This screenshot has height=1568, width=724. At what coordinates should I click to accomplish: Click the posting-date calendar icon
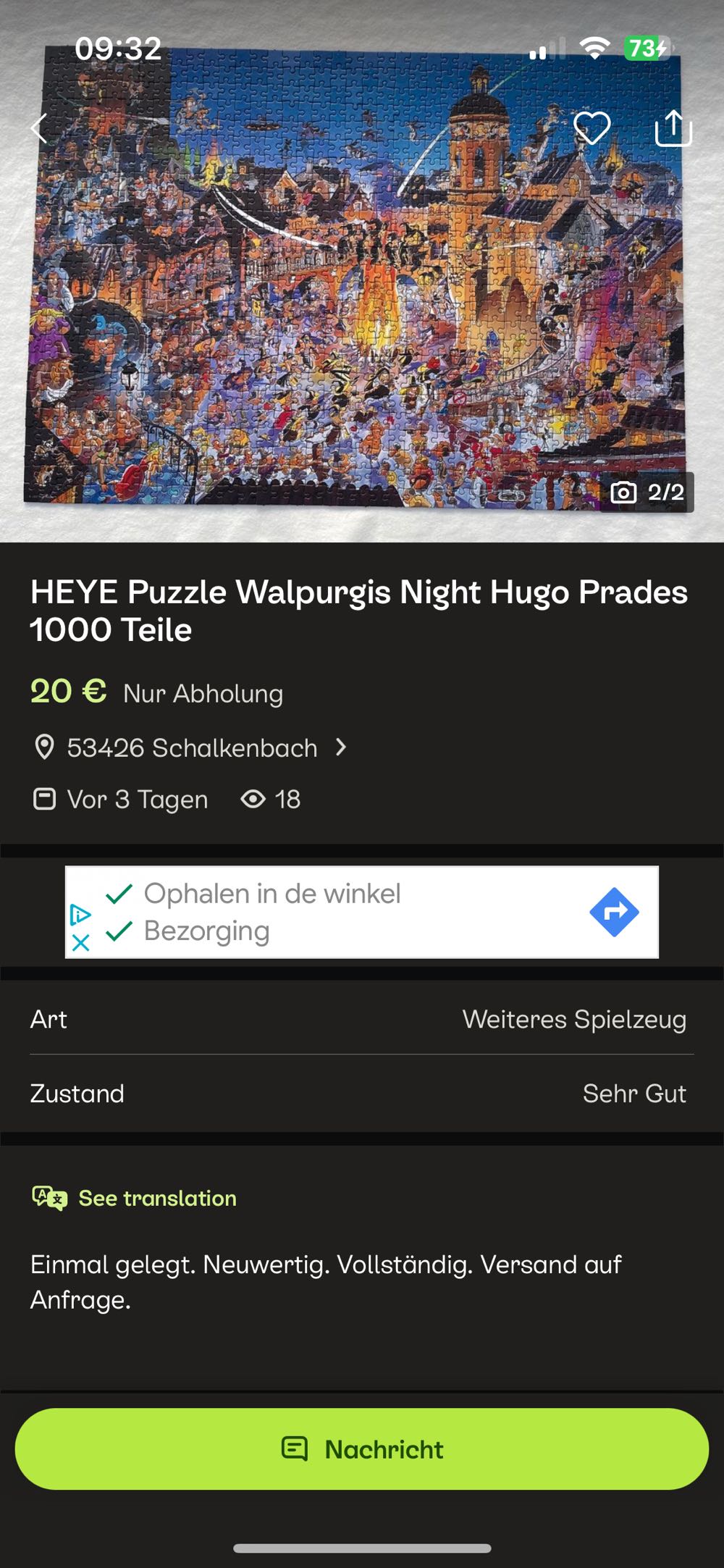click(x=45, y=799)
